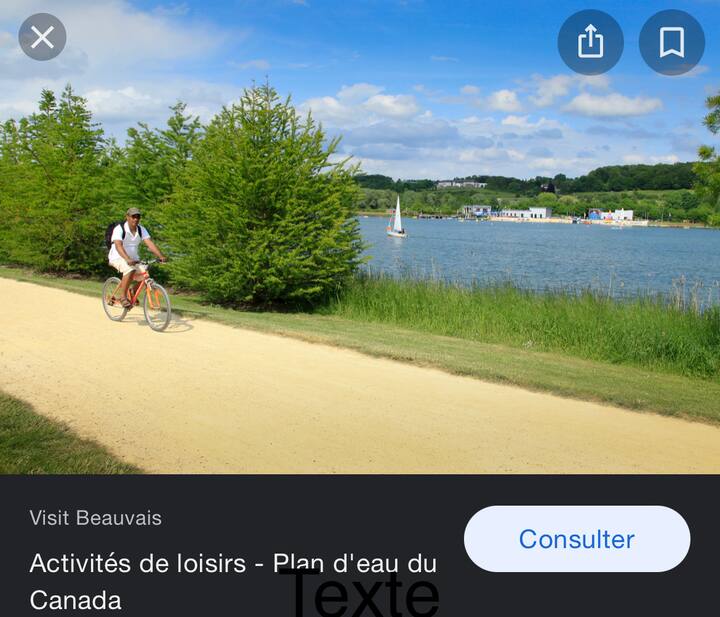Share this image

click(590, 42)
